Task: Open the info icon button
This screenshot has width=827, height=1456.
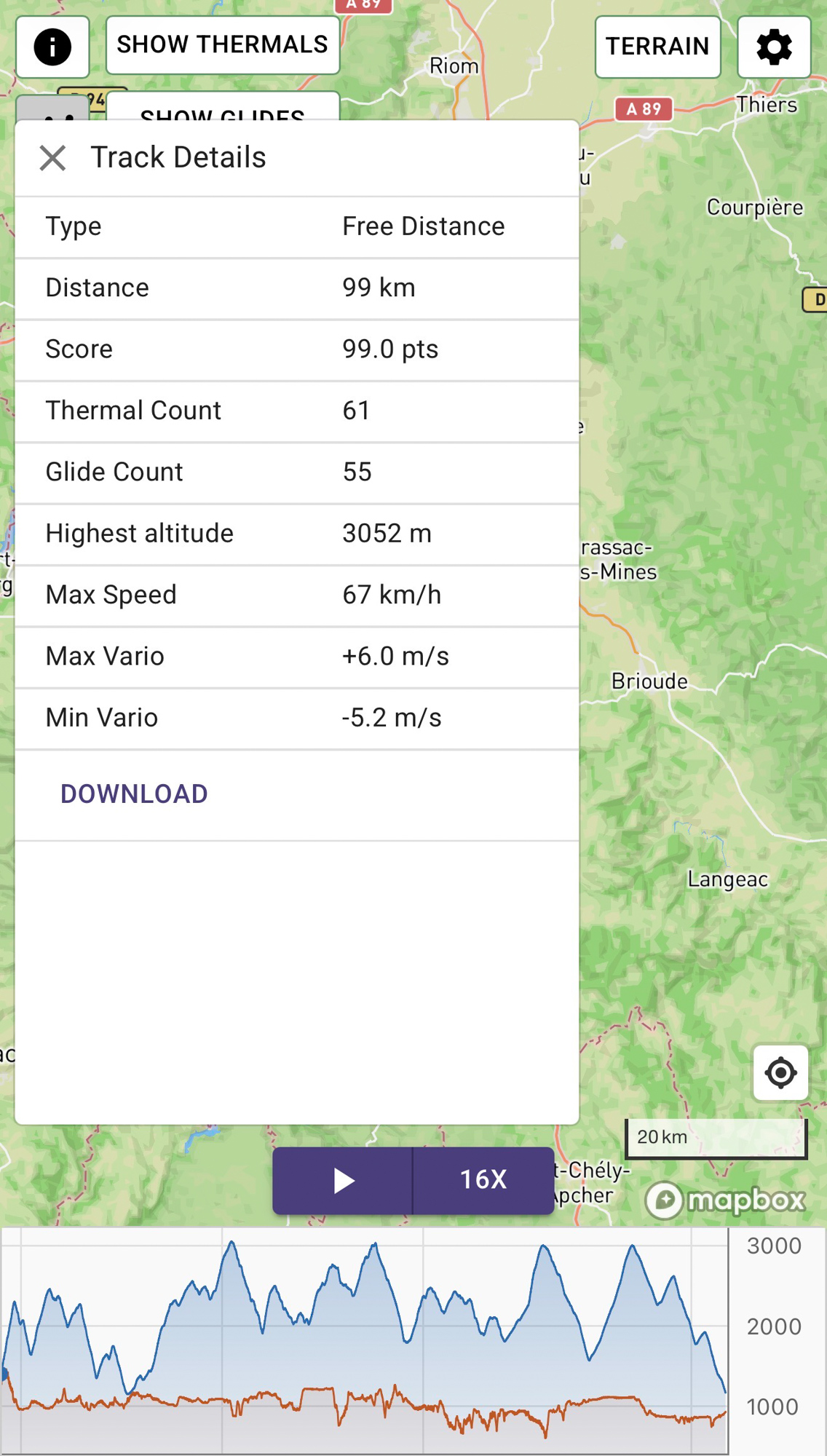Action: tap(52, 47)
